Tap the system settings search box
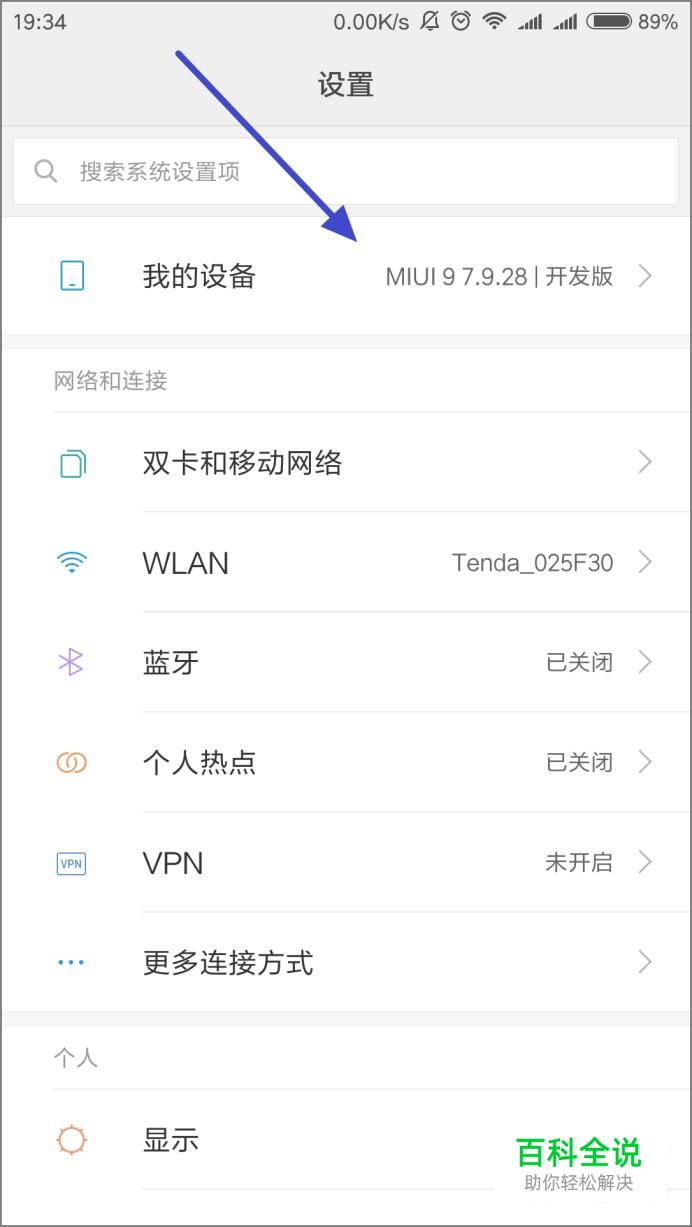The height and width of the screenshot is (1227, 692). [x=346, y=171]
